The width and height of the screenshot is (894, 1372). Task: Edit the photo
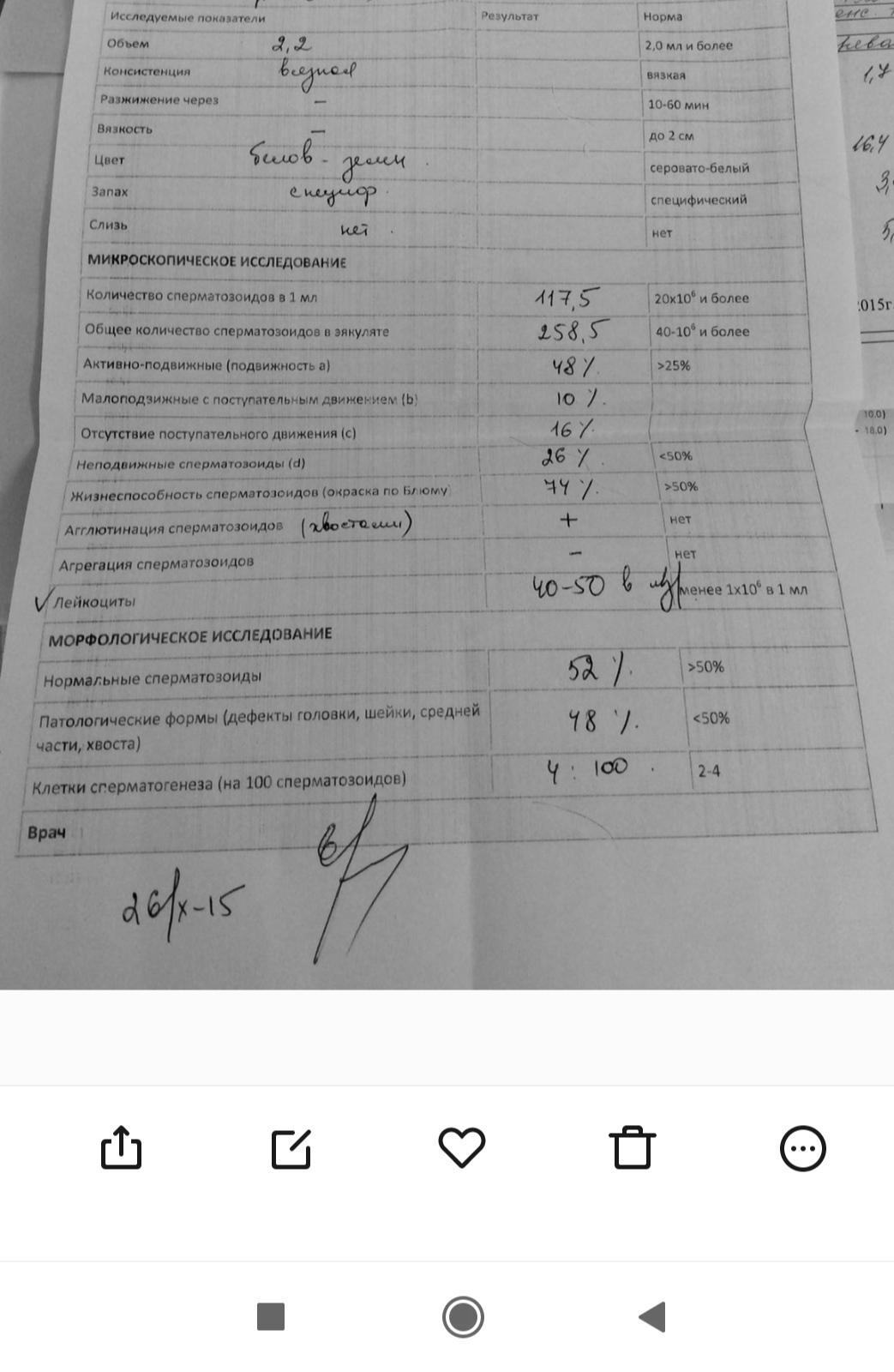[291, 1148]
